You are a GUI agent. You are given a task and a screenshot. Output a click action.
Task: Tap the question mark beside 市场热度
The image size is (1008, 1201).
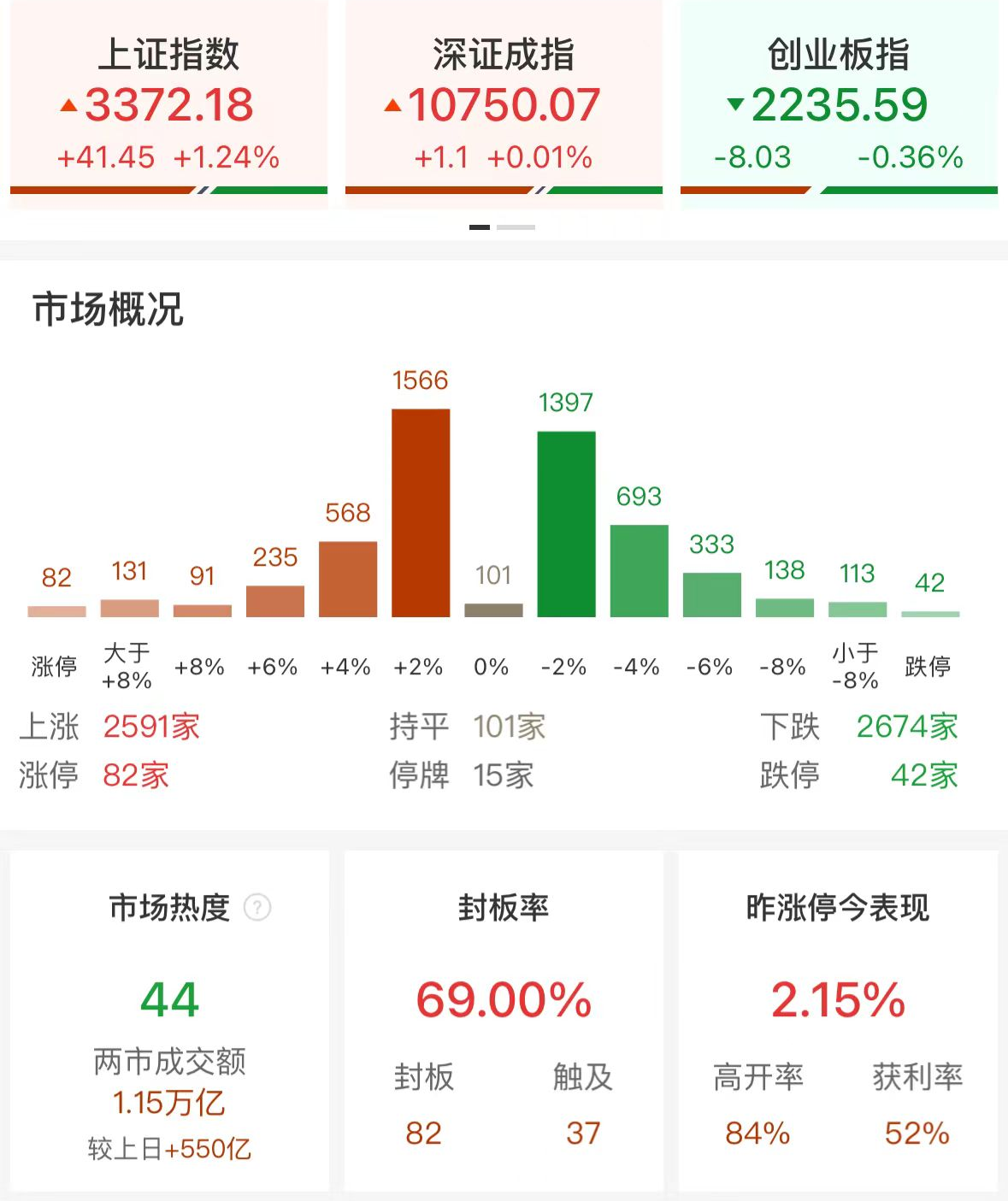[257, 907]
